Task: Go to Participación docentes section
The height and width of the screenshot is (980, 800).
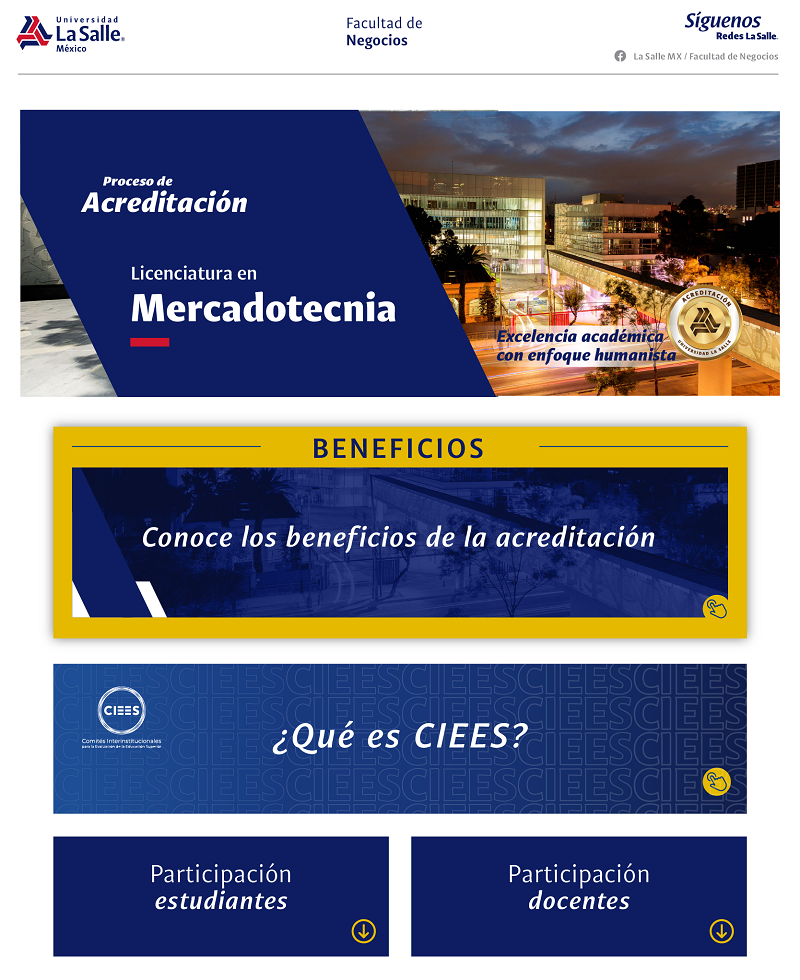Action: point(578,896)
